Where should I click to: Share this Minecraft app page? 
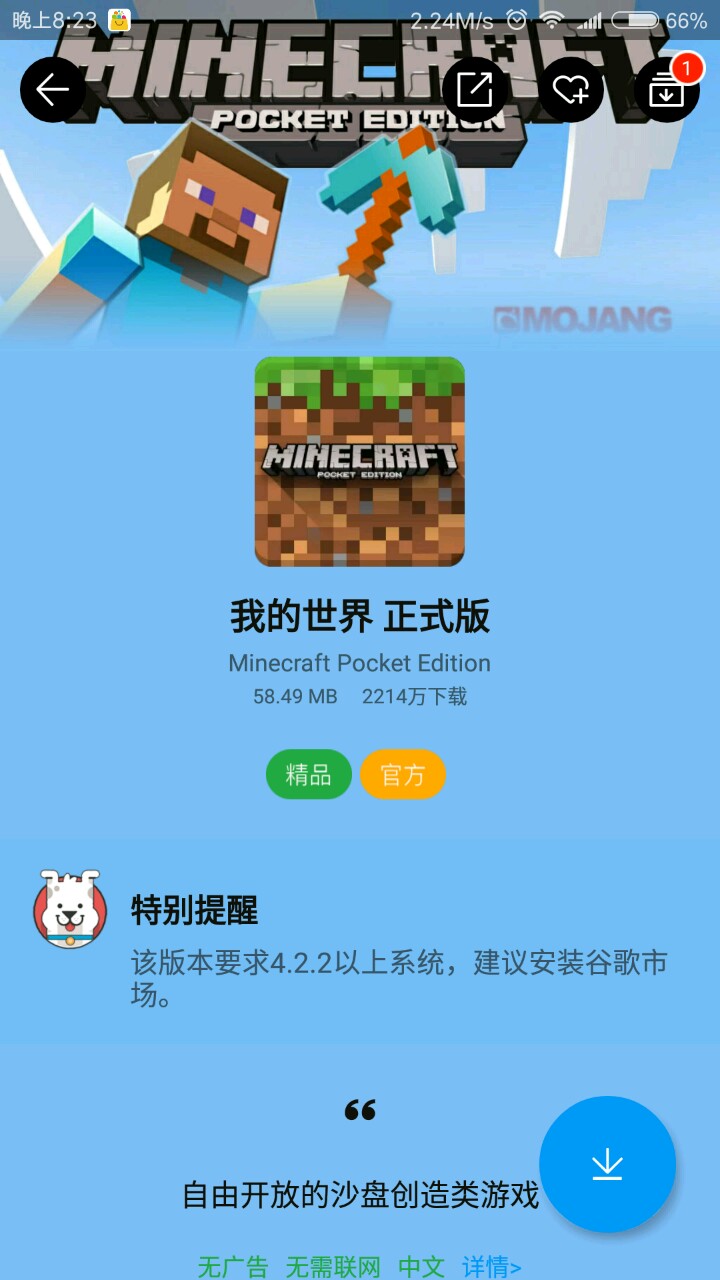(x=475, y=90)
